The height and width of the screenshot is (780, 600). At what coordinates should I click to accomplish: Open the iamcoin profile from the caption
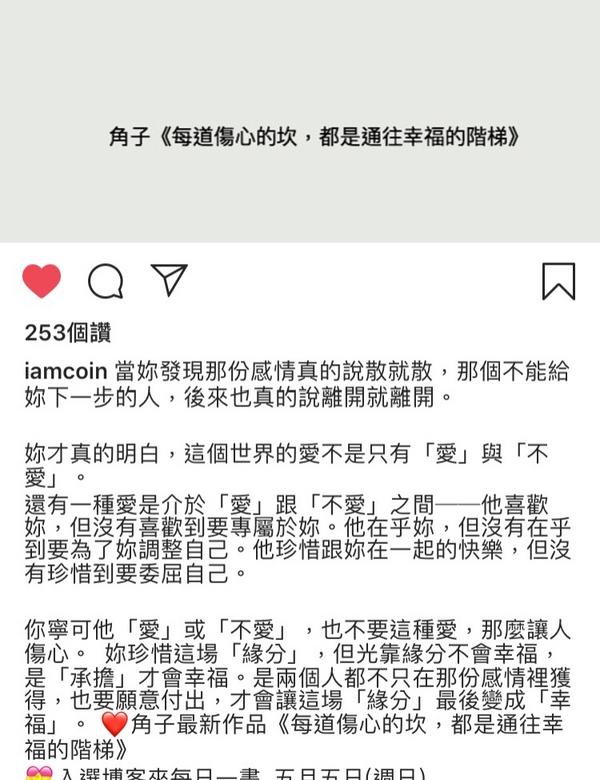click(x=68, y=372)
